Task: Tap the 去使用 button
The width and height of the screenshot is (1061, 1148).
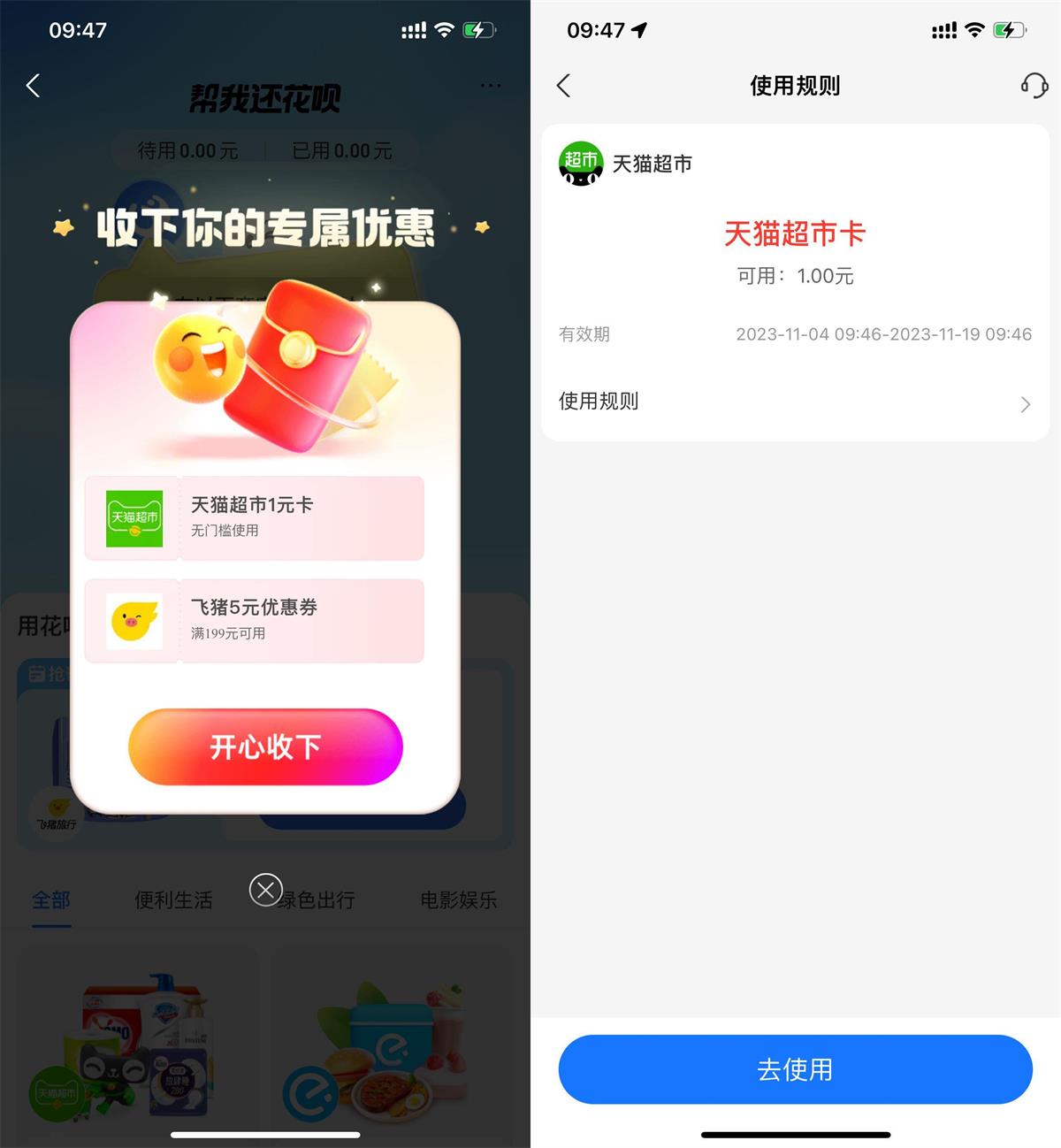Action: coord(794,1069)
